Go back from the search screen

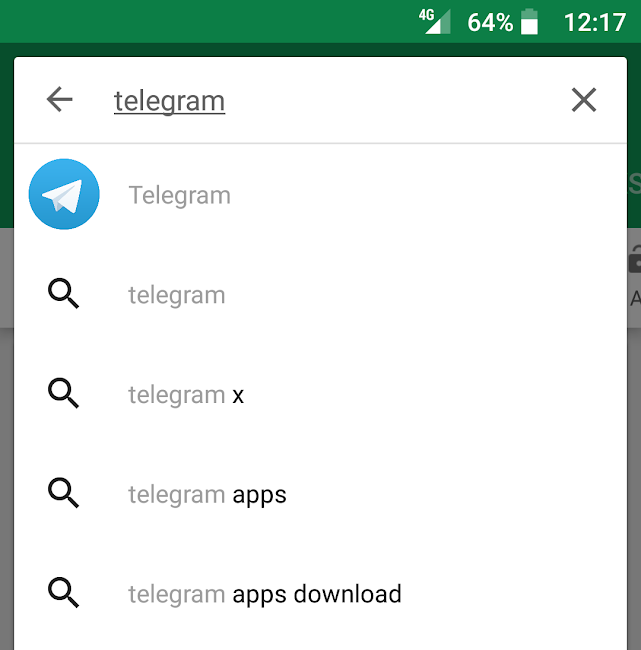(x=60, y=100)
